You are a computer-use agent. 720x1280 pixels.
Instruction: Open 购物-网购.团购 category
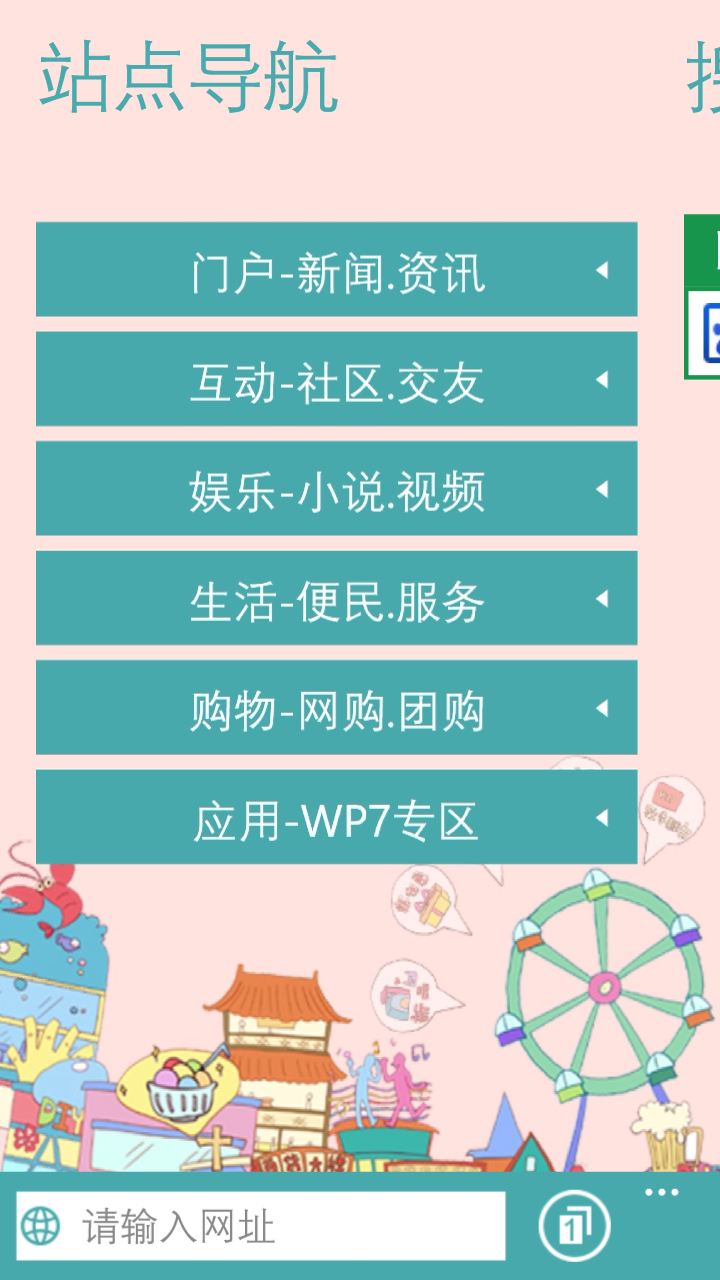[336, 708]
